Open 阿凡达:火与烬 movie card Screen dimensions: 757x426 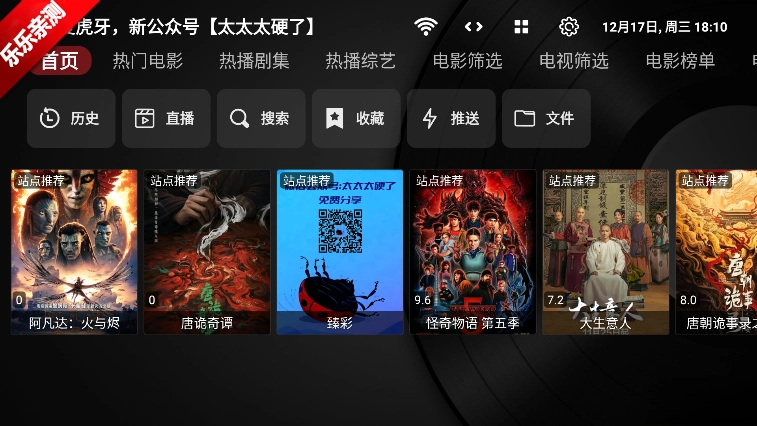point(74,251)
